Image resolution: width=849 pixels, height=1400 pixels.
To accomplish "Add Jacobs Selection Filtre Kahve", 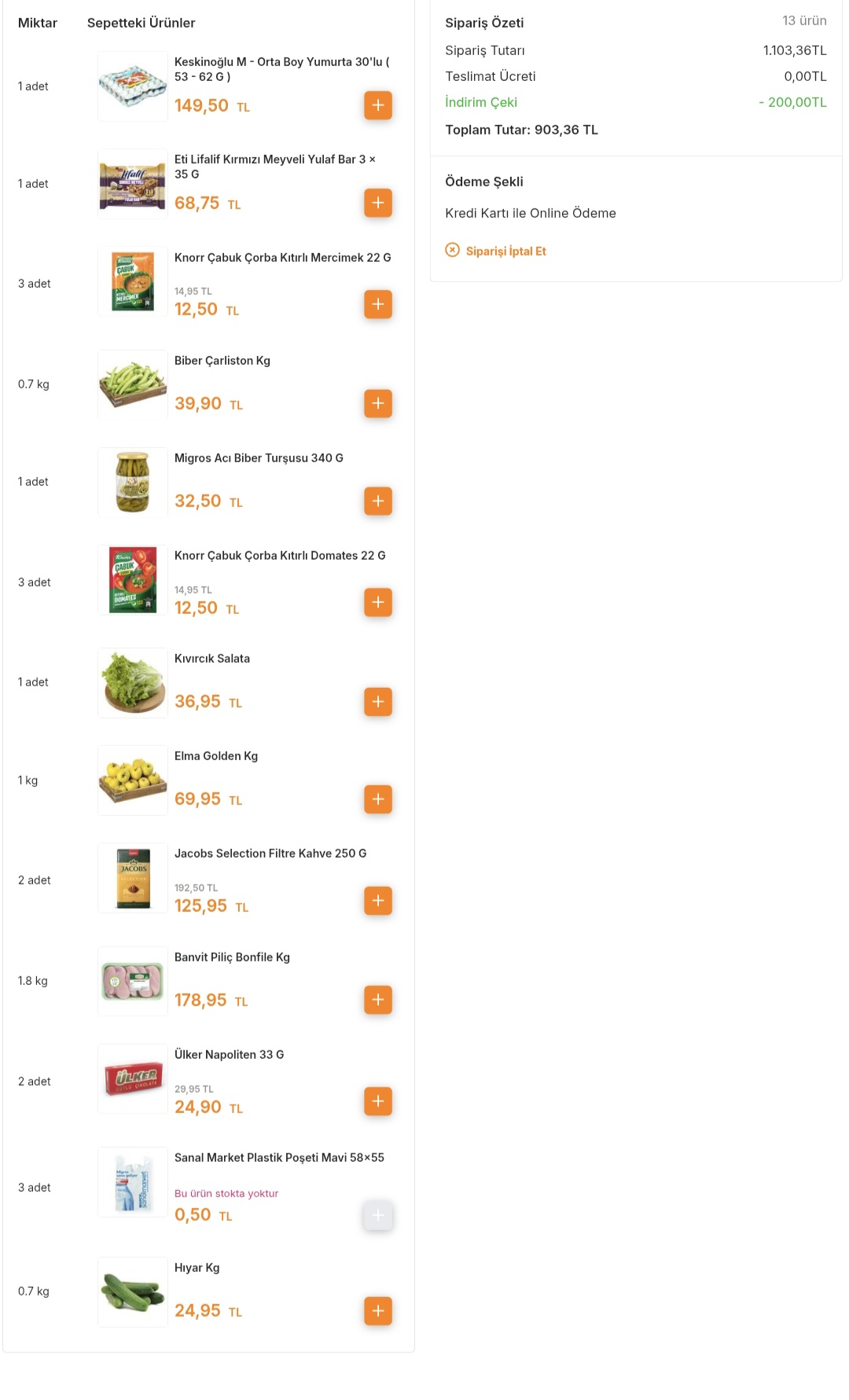I will click(378, 900).
